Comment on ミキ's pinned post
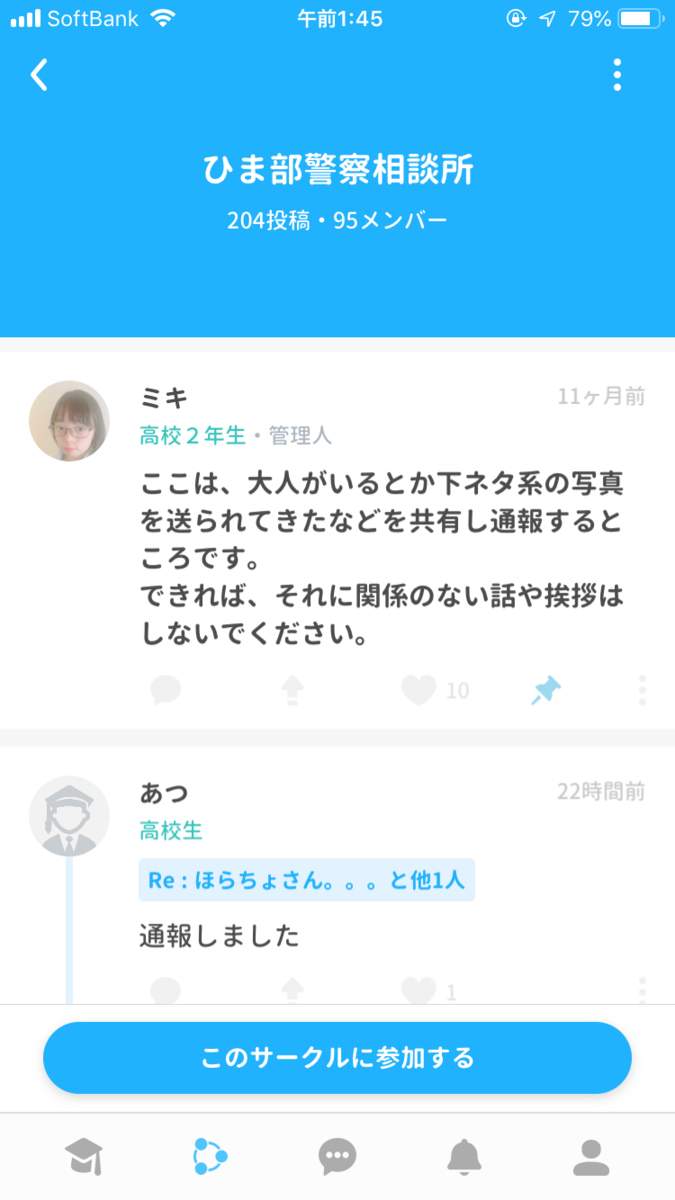The width and height of the screenshot is (675, 1200). [x=165, y=690]
